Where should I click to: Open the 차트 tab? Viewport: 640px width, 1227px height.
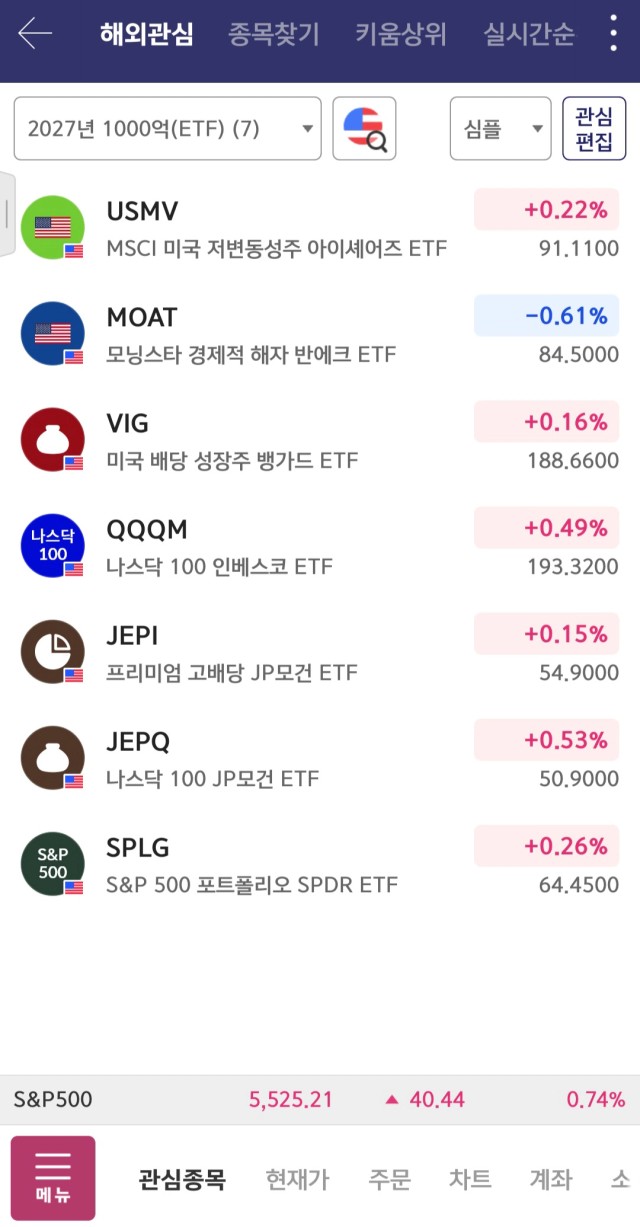470,1179
